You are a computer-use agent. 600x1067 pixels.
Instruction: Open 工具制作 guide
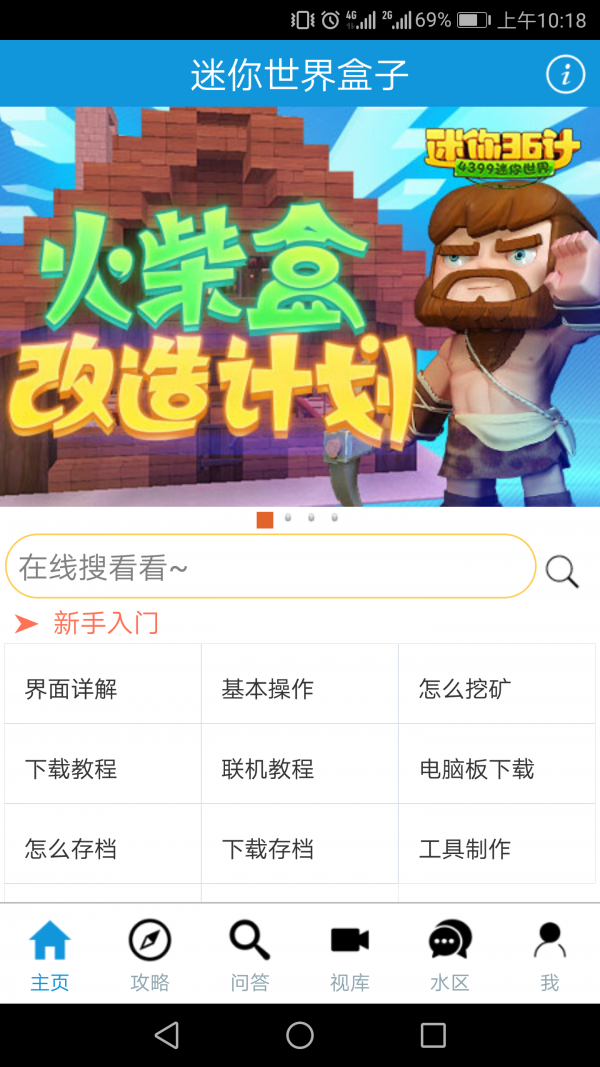coord(497,848)
